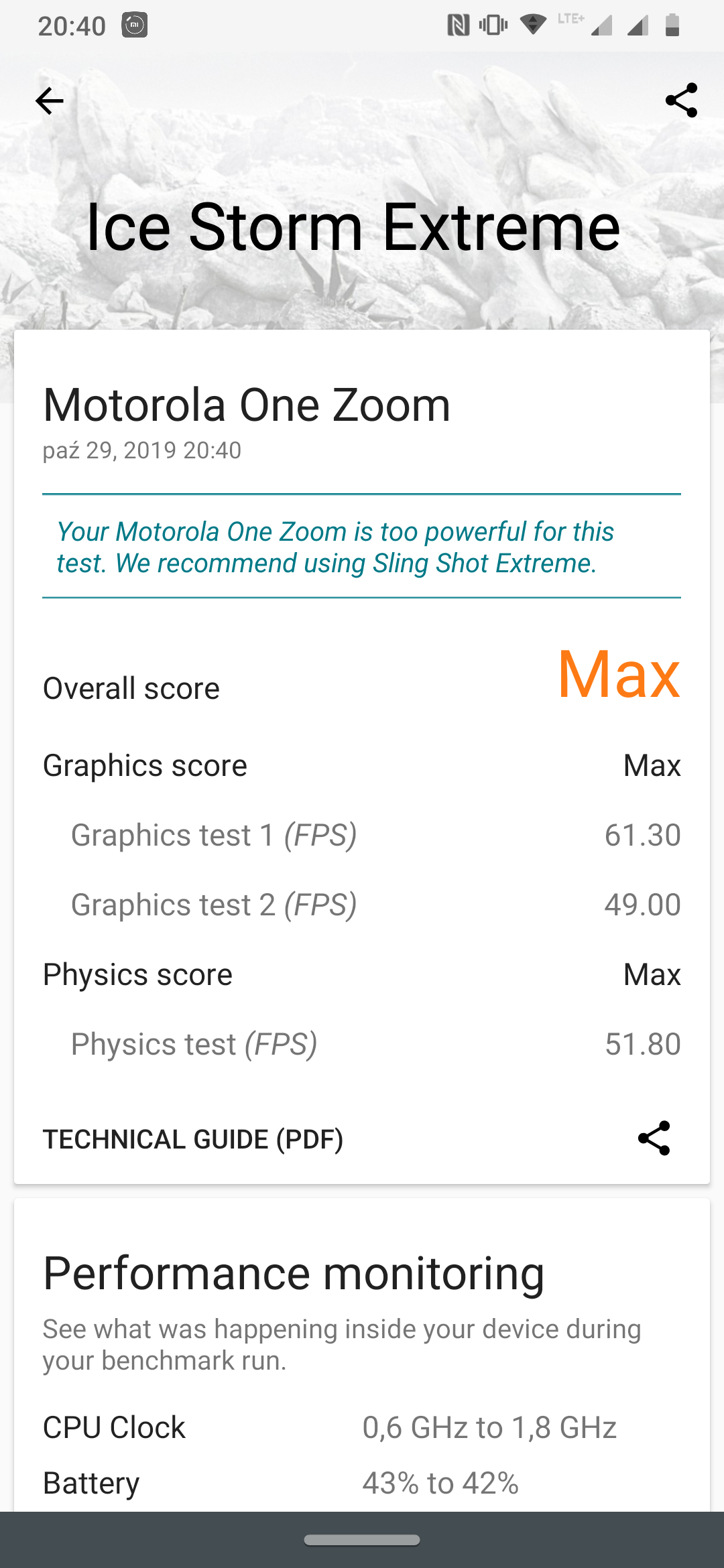Go back using the top-left arrow
The image size is (724, 1568).
tap(49, 101)
